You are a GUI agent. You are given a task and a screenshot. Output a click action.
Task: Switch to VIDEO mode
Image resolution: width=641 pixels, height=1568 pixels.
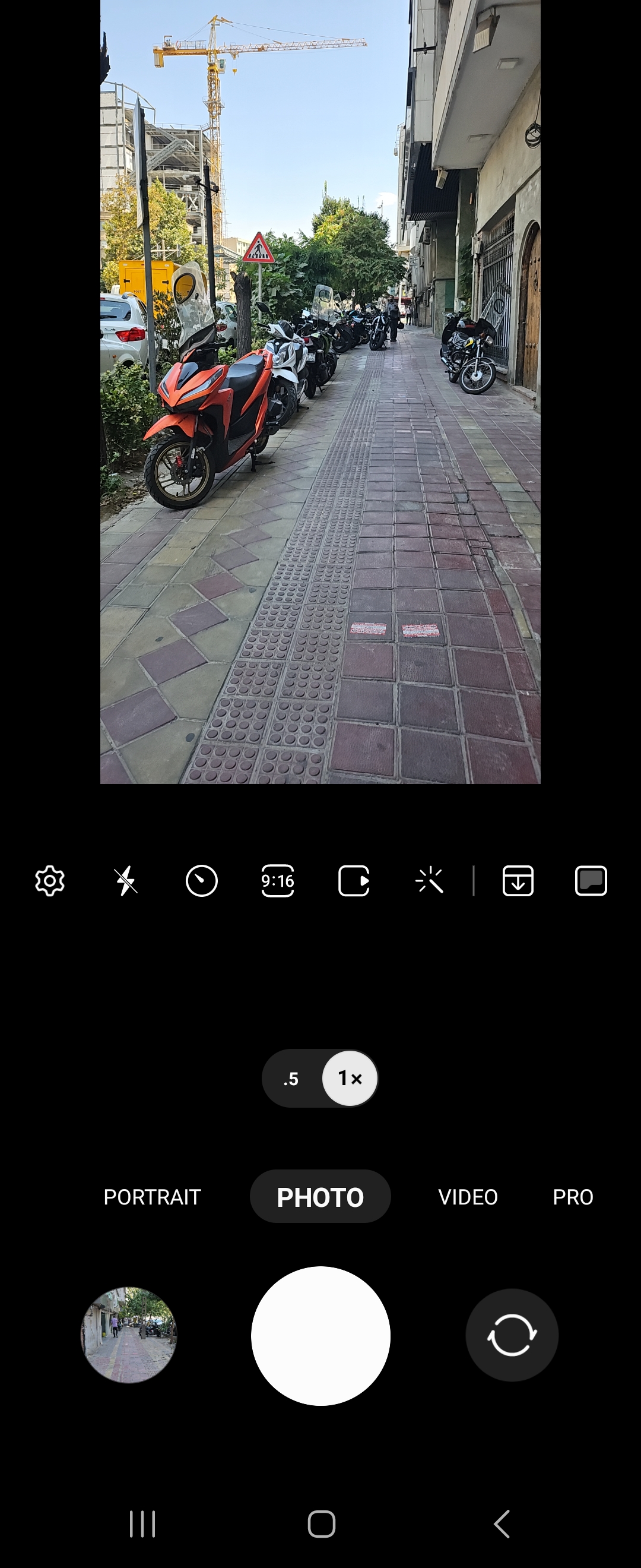tap(468, 1197)
